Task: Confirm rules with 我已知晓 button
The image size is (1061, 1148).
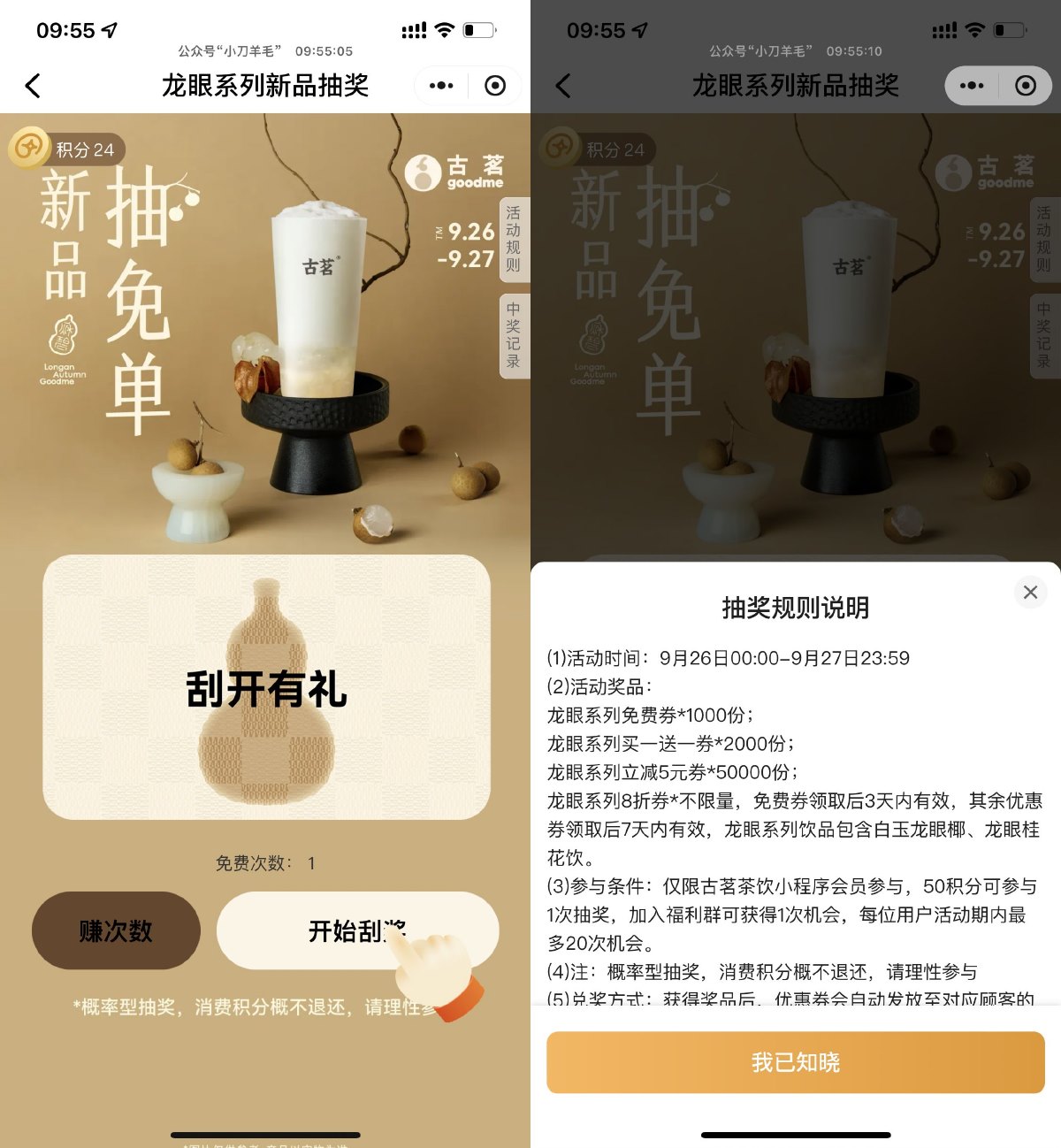Action: (x=795, y=1062)
